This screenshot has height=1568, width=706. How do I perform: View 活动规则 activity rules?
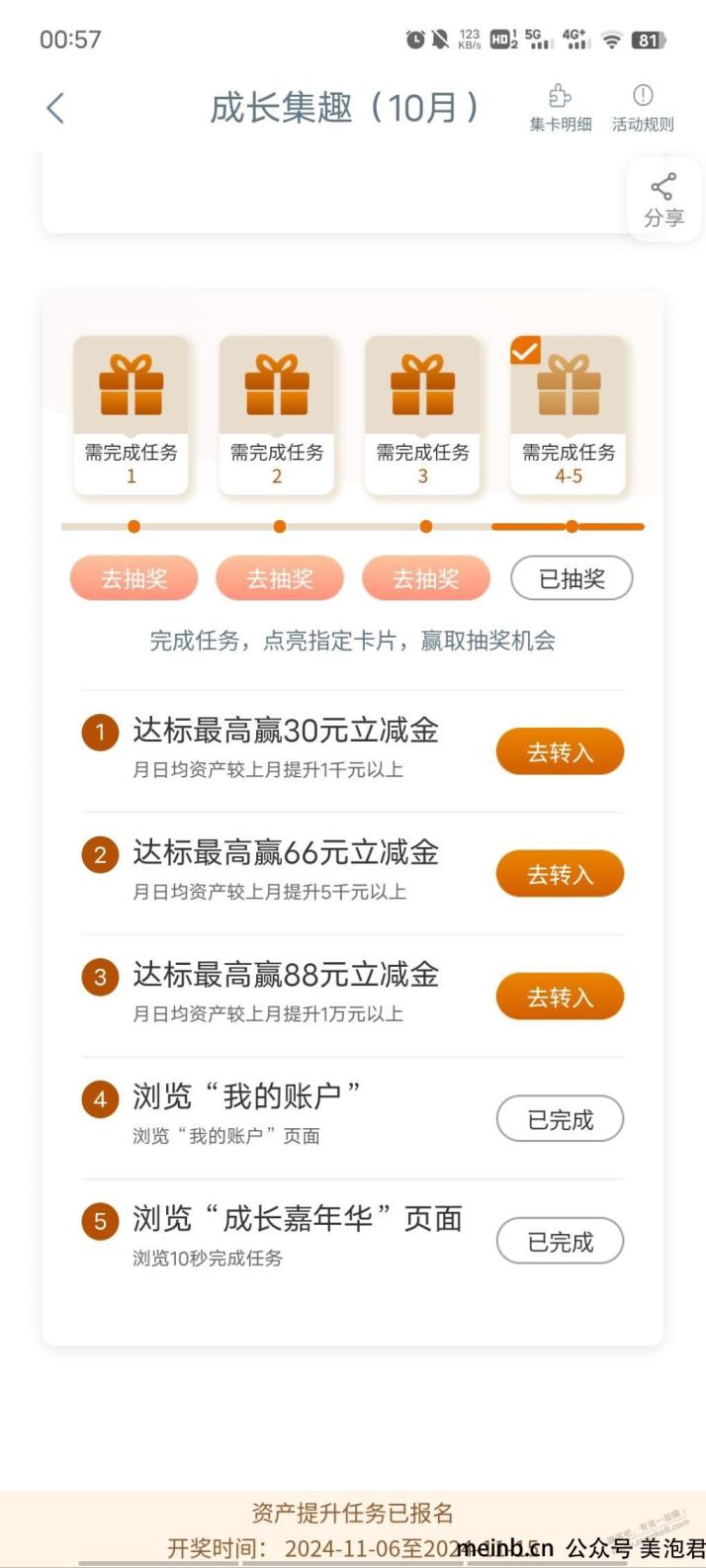coord(643,108)
